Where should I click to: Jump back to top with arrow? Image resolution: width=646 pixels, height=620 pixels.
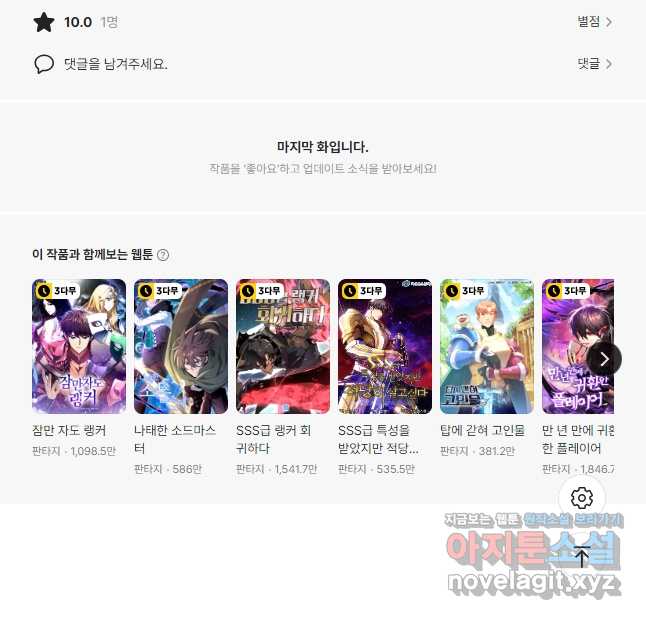click(582, 557)
